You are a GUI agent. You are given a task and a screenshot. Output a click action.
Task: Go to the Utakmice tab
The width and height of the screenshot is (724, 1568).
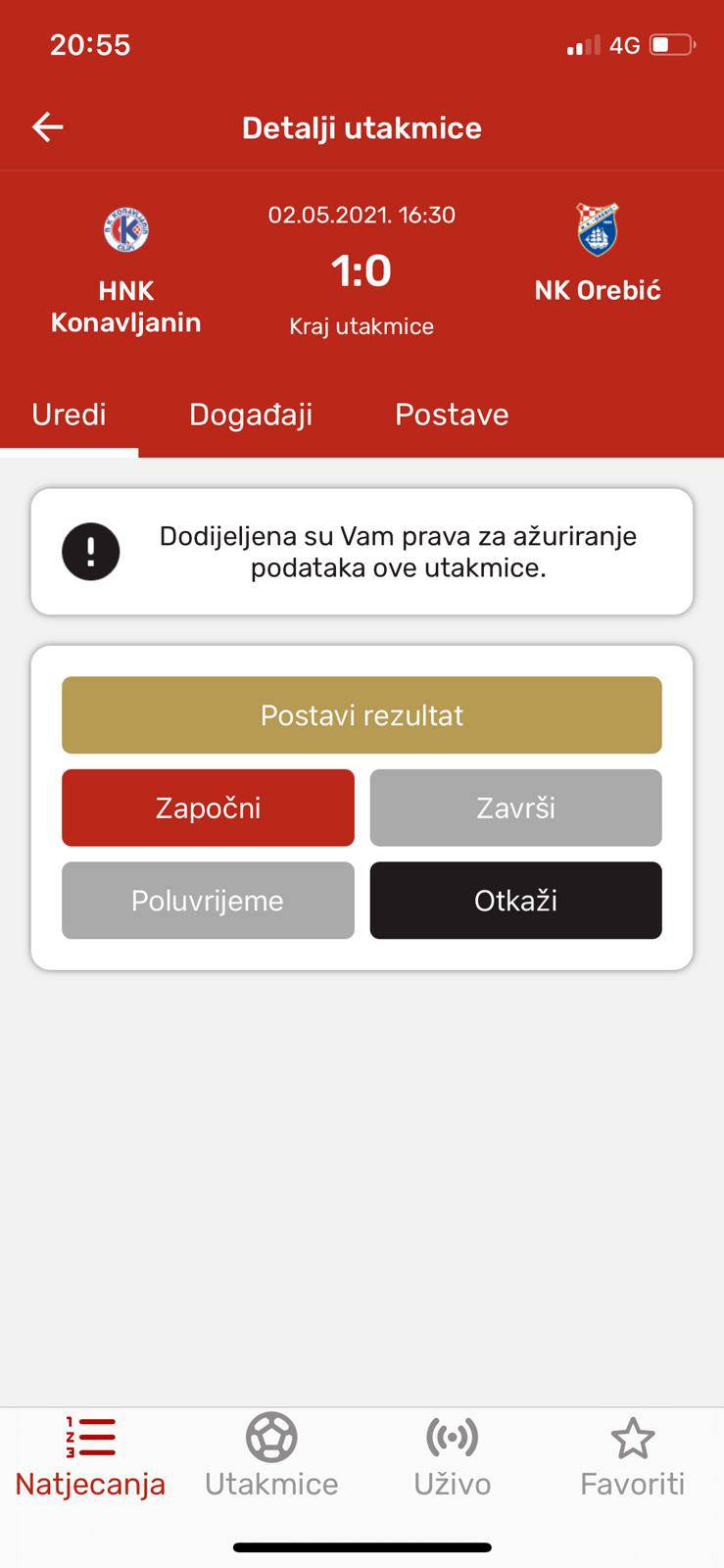pyautogui.click(x=271, y=1457)
